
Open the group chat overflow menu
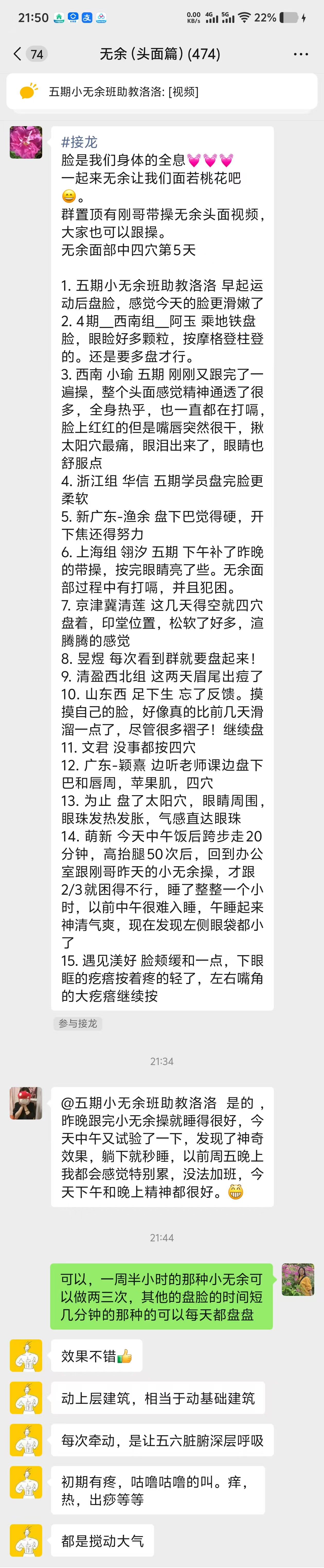coord(300,54)
